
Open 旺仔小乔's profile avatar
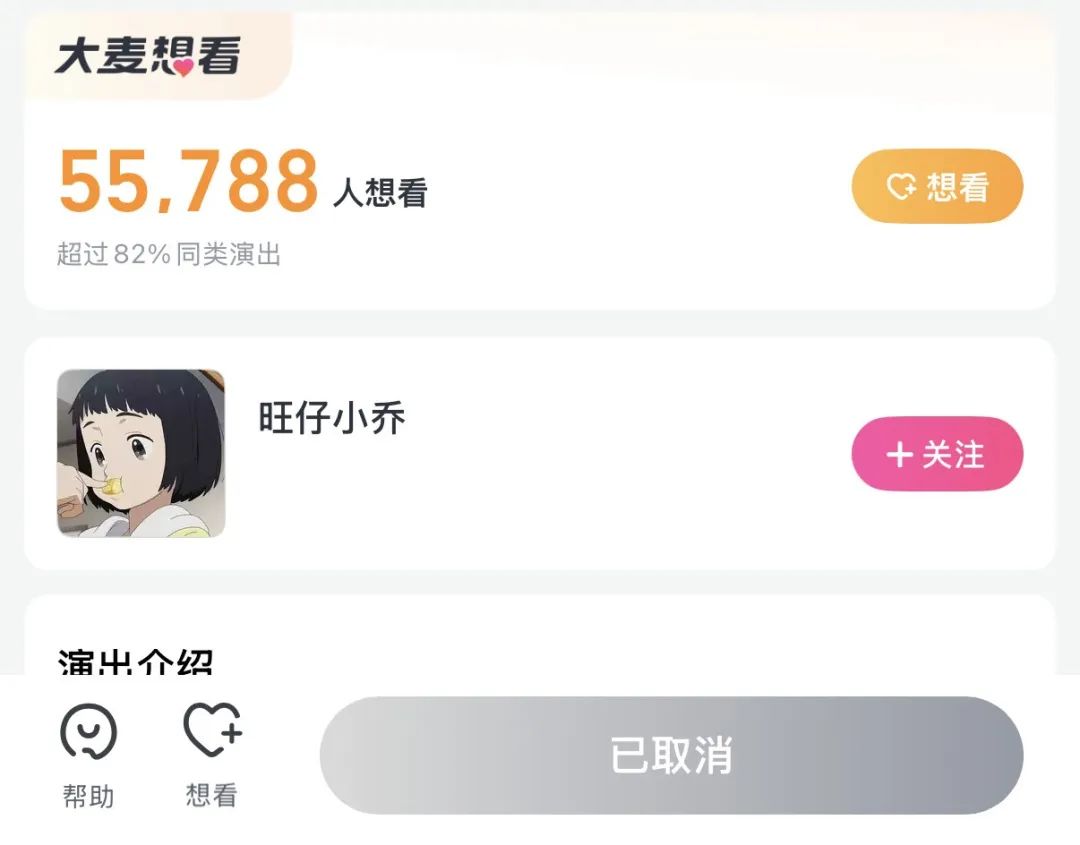[141, 453]
